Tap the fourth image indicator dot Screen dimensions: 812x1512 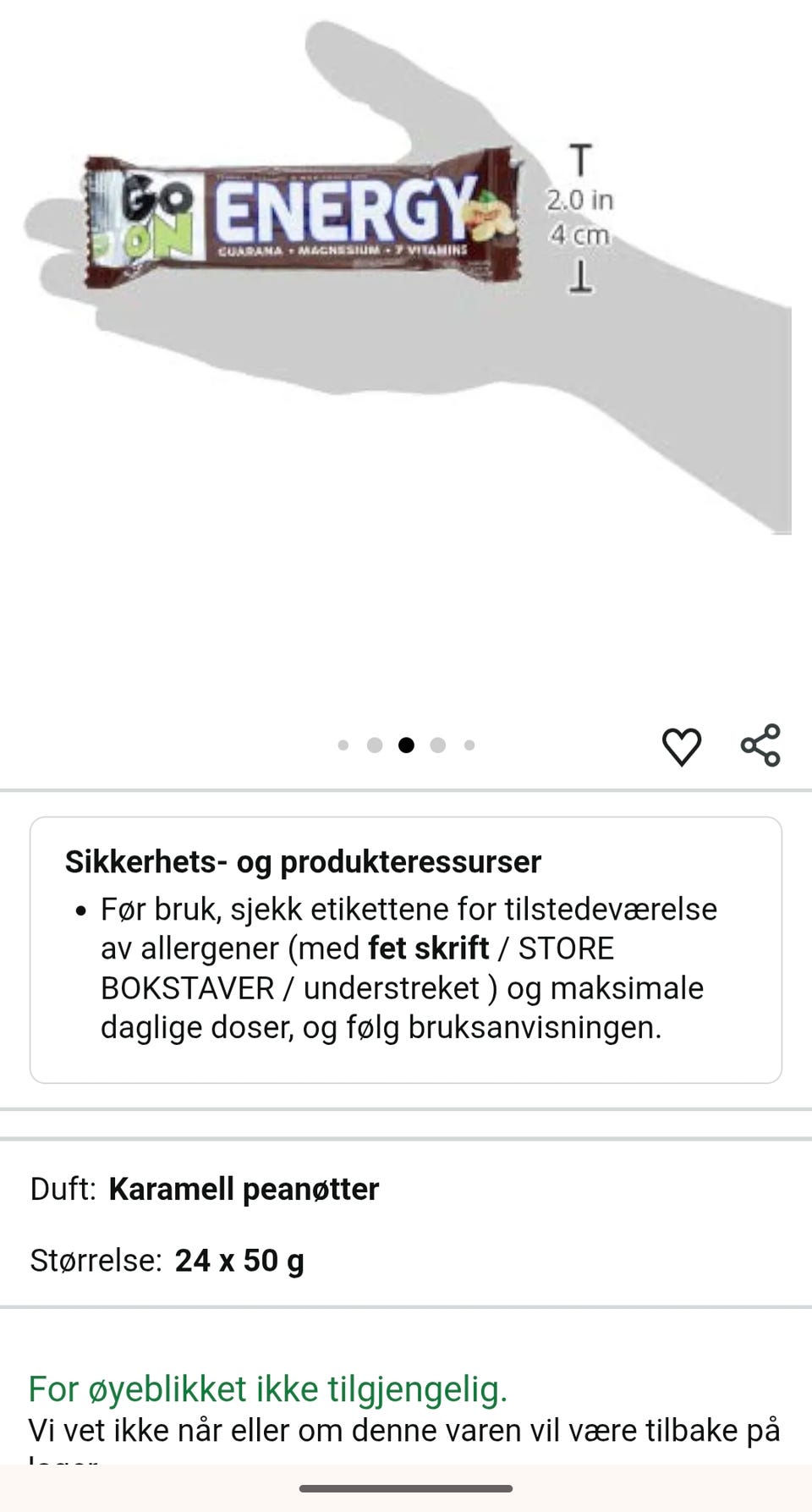point(438,745)
